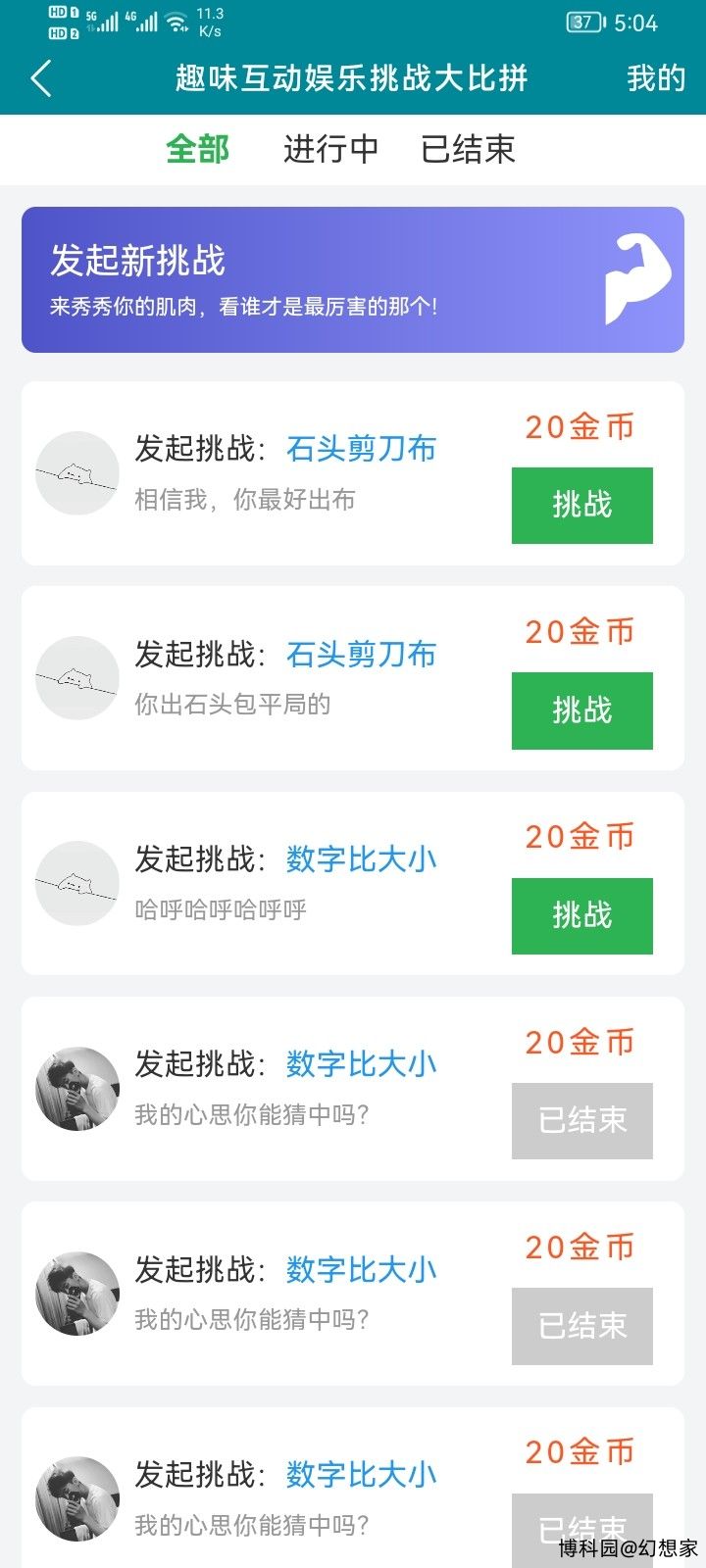Open 我的 in the header
The width and height of the screenshot is (706, 1568).
pyautogui.click(x=655, y=78)
